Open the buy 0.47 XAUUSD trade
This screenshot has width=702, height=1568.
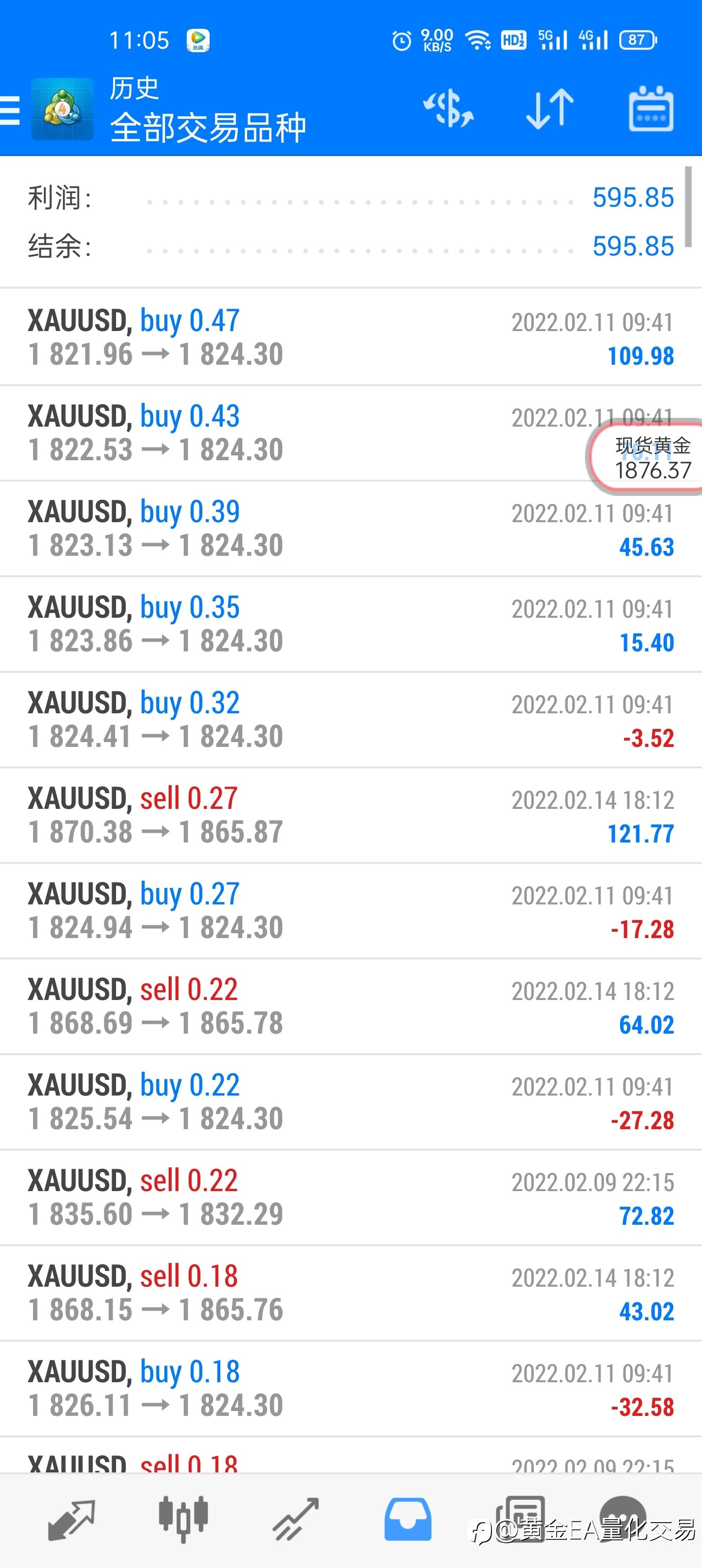pos(351,337)
